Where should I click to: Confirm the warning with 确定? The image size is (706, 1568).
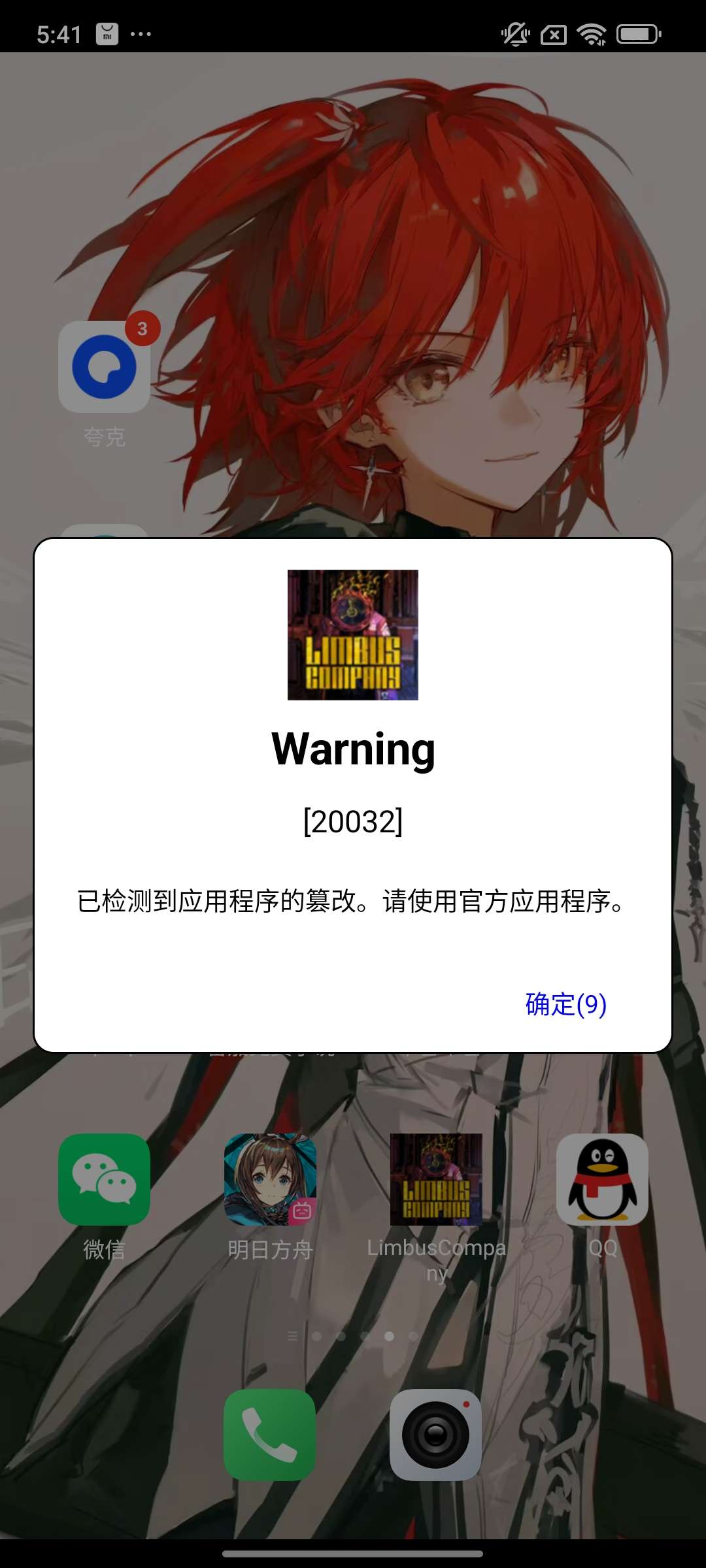click(565, 1004)
